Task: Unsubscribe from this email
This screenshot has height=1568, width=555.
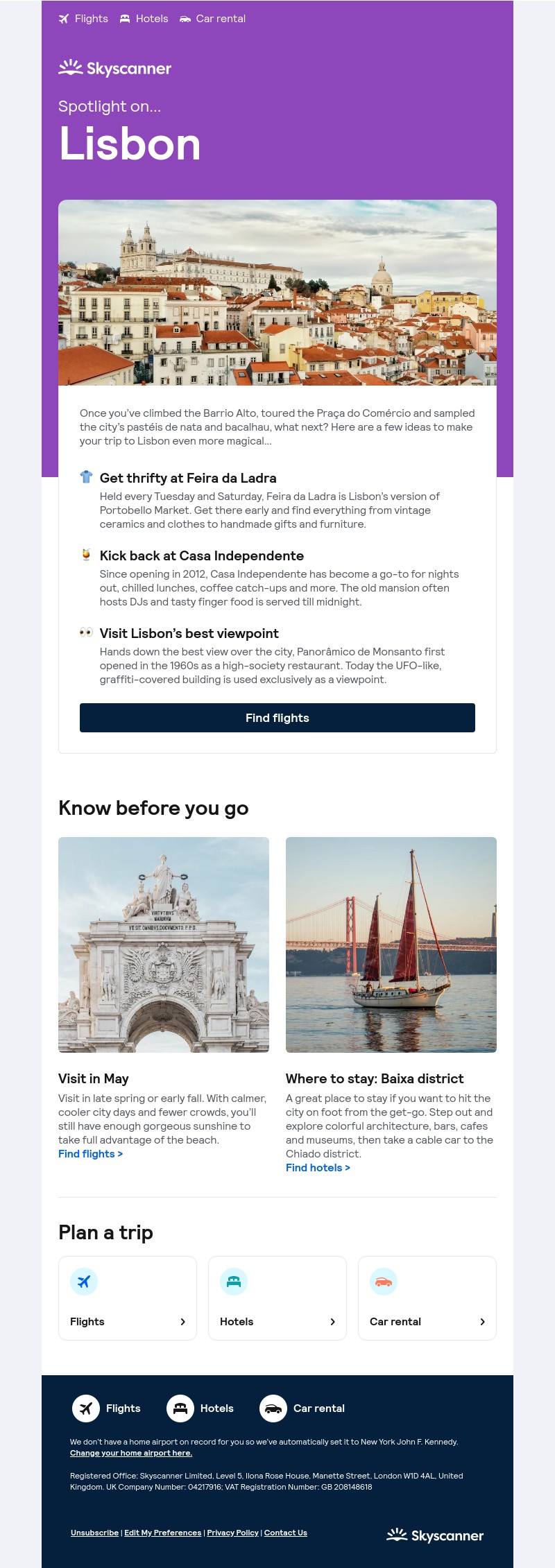Action: coord(94,1533)
